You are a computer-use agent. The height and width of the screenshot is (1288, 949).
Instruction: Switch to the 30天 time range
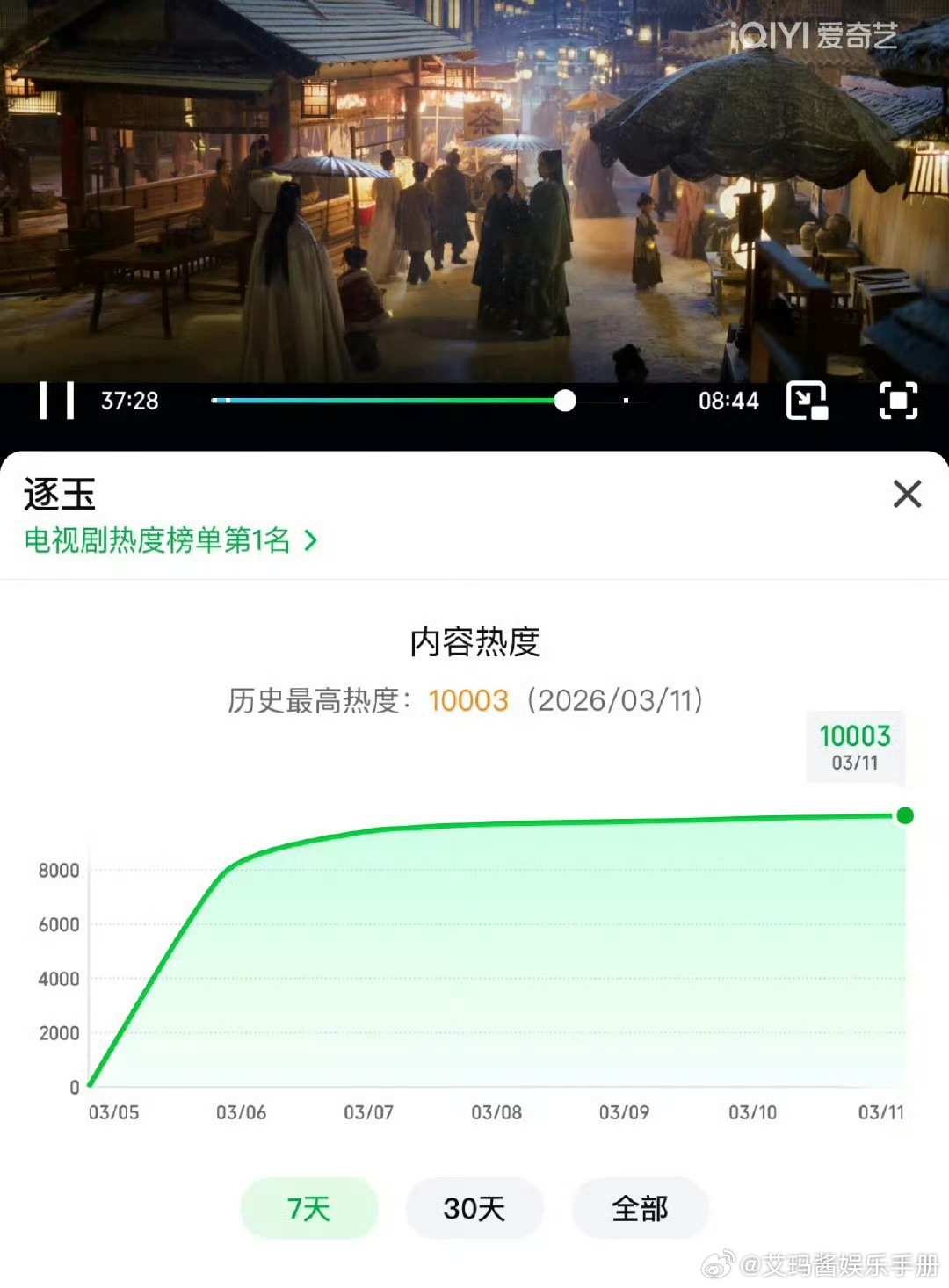click(x=474, y=1208)
